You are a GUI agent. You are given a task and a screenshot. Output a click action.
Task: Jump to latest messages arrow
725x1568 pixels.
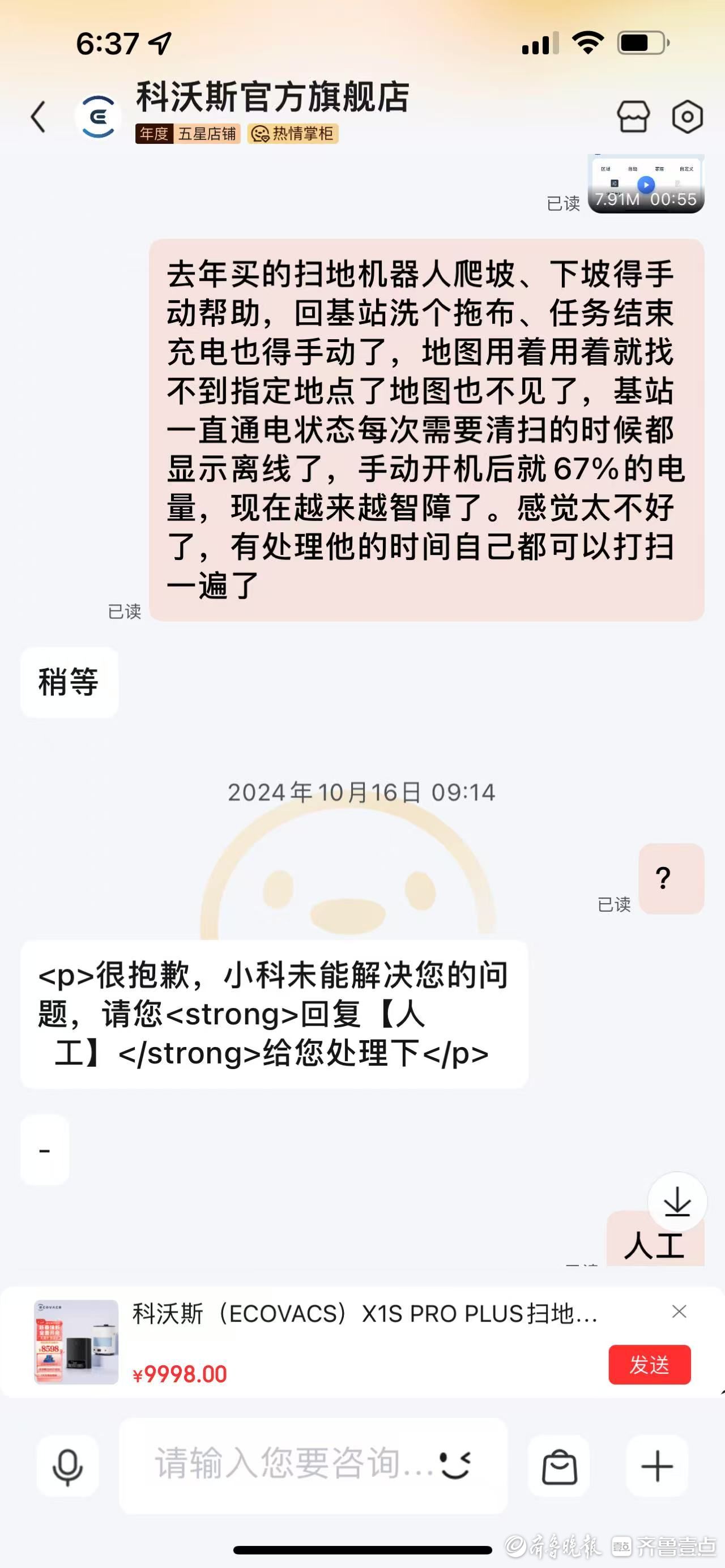tap(677, 1202)
